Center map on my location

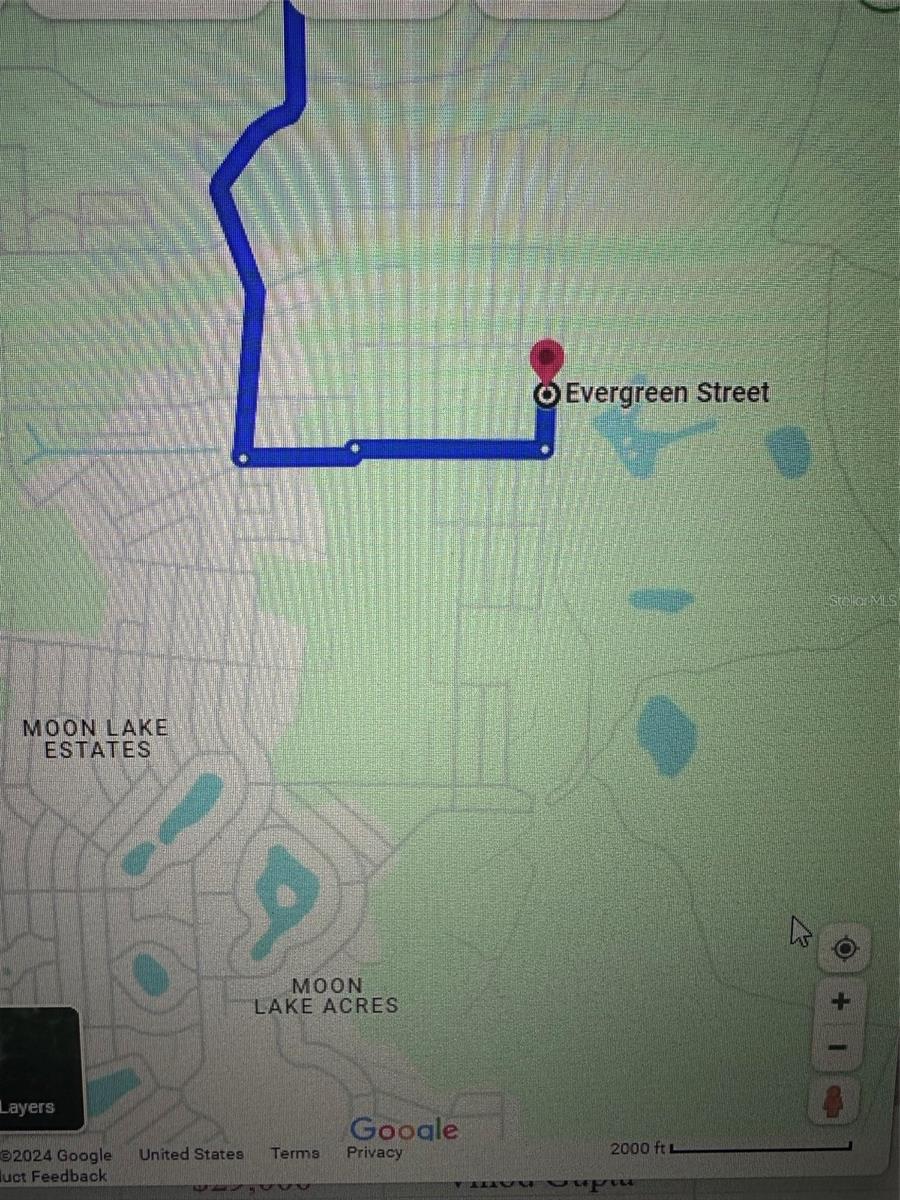tap(845, 948)
